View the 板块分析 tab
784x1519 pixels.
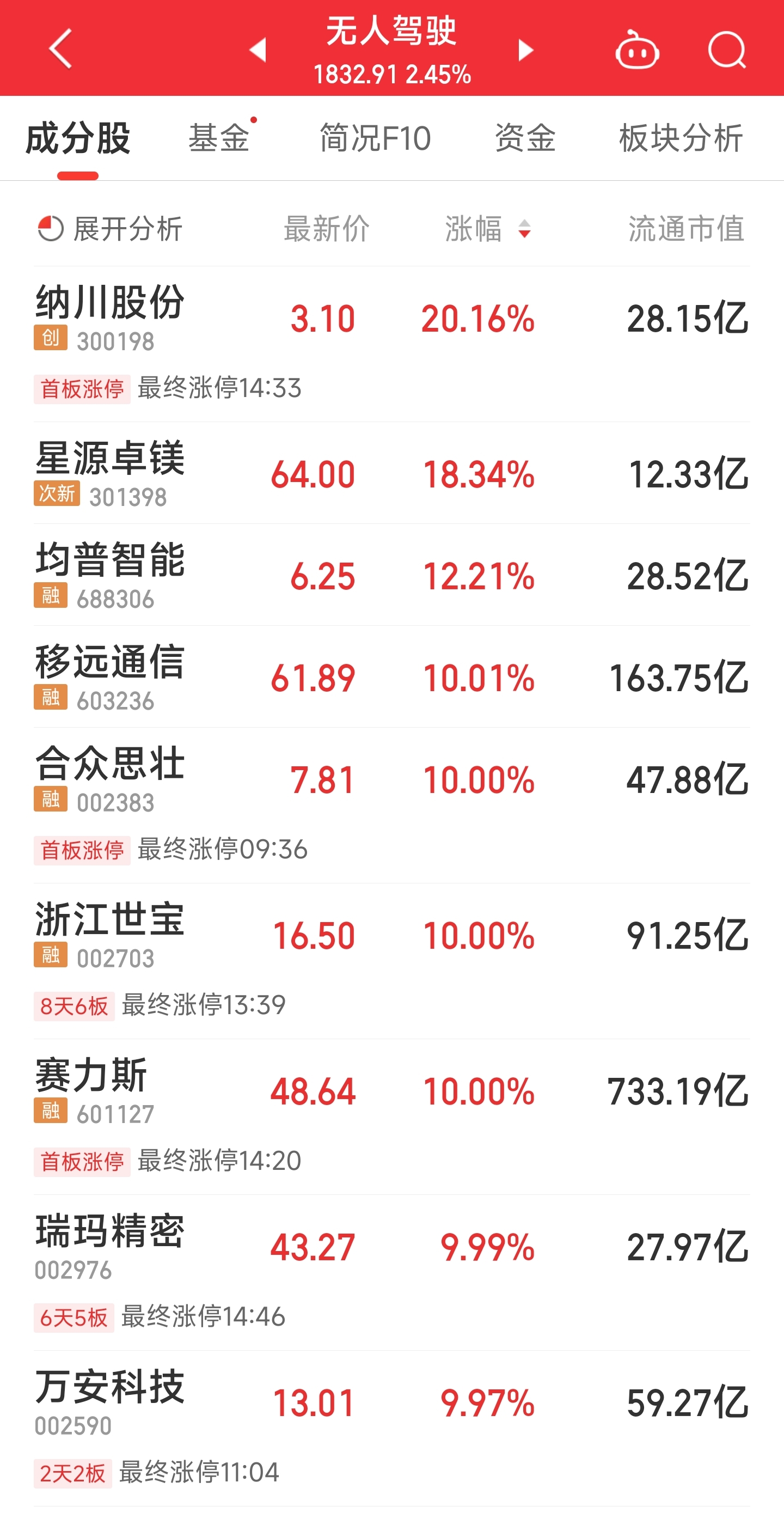[x=681, y=138]
